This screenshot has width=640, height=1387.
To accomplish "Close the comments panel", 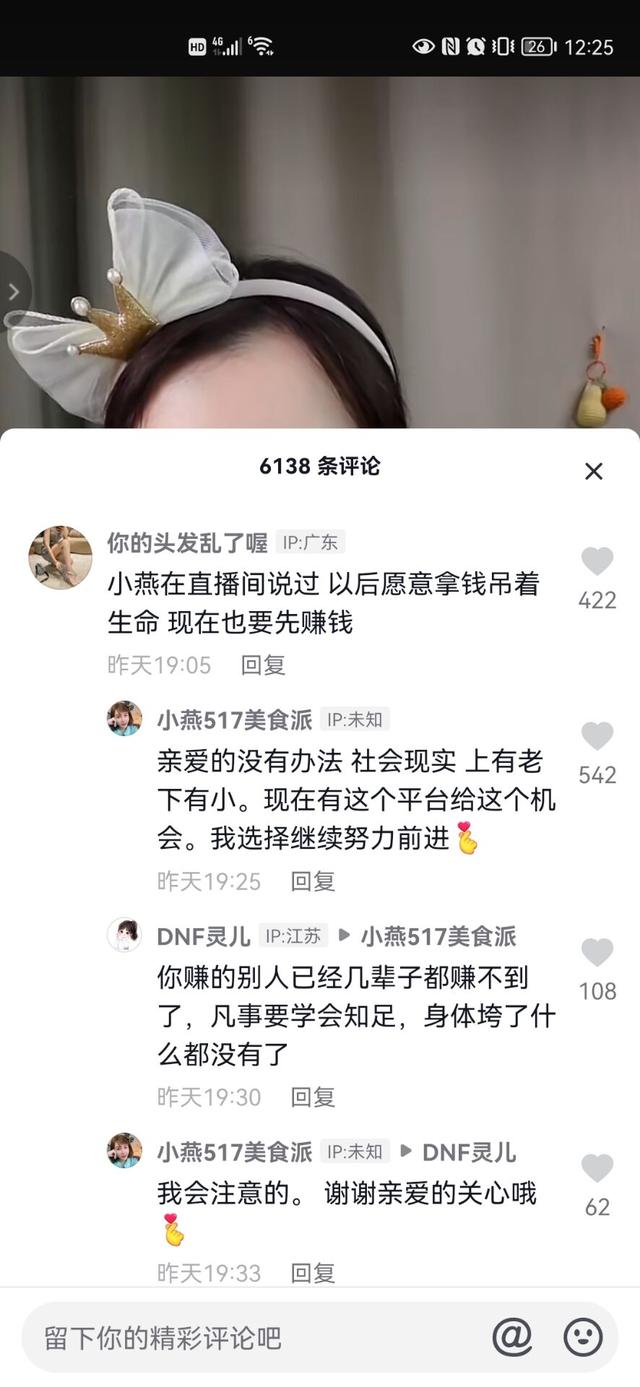I will coord(594,471).
